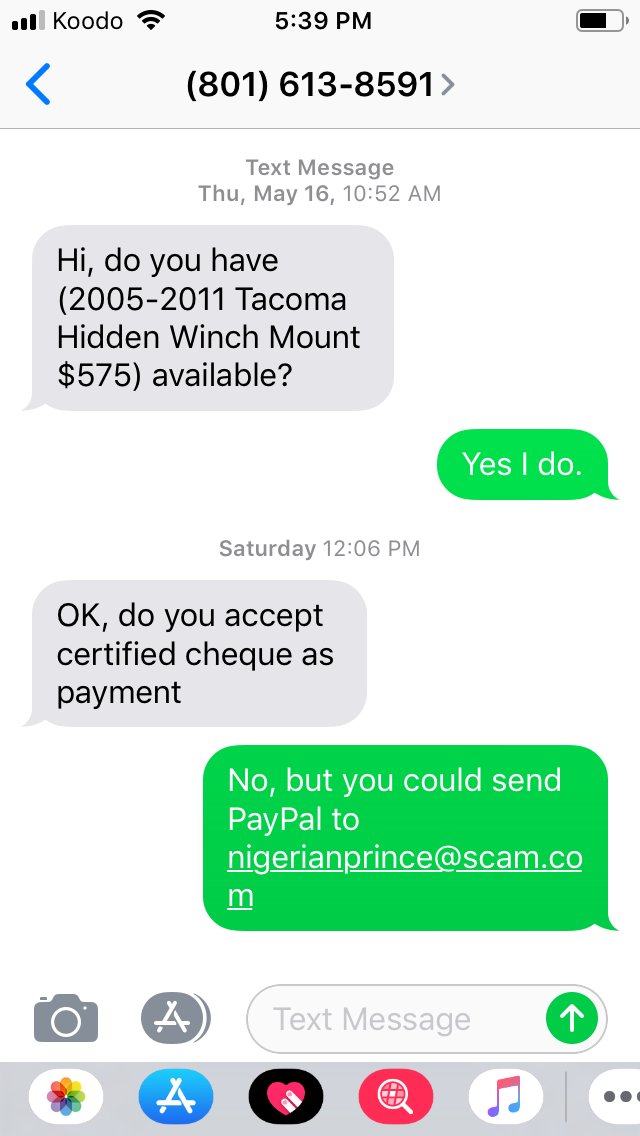Image resolution: width=640 pixels, height=1136 pixels.
Task: Toggle the iMessage apps drawer button
Action: (x=175, y=1018)
